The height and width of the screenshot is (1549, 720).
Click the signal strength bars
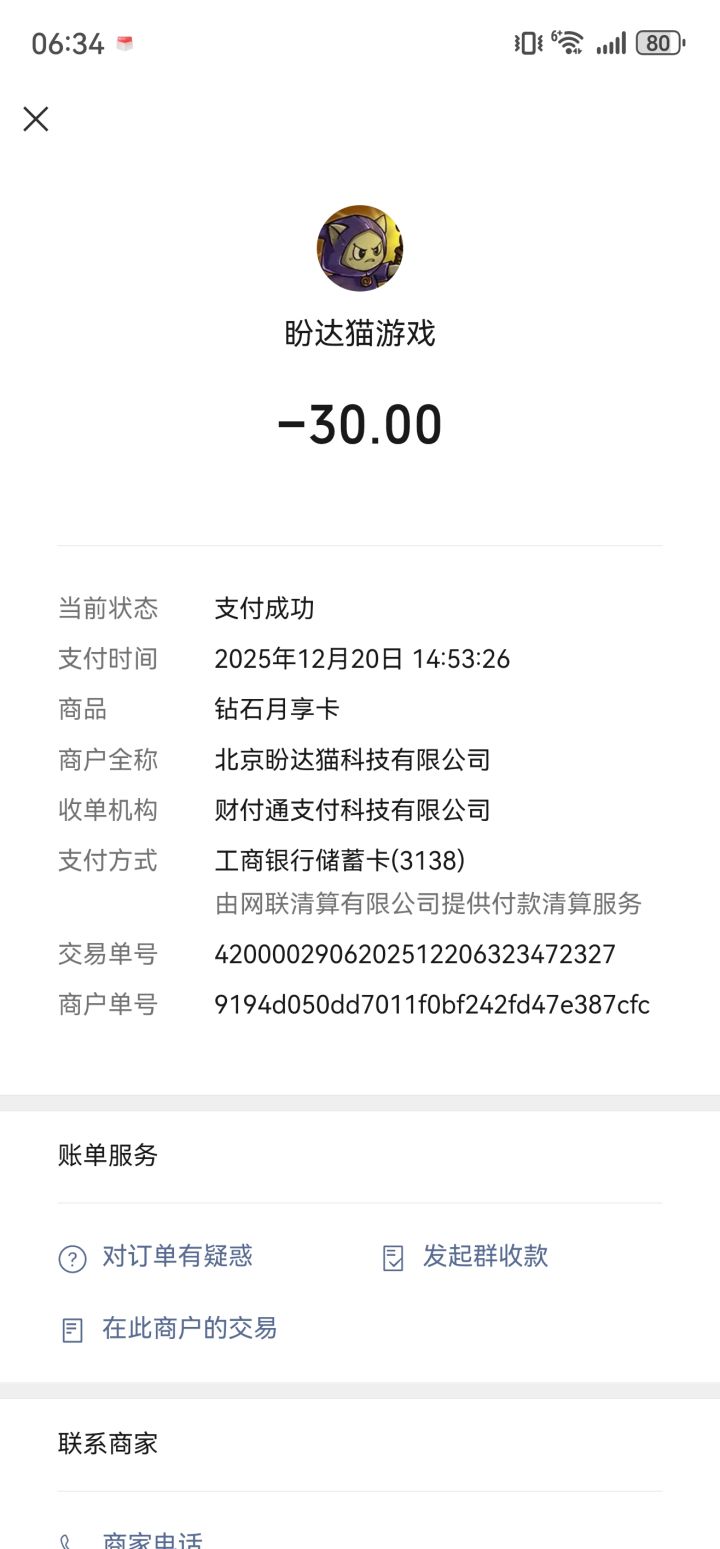pos(612,42)
